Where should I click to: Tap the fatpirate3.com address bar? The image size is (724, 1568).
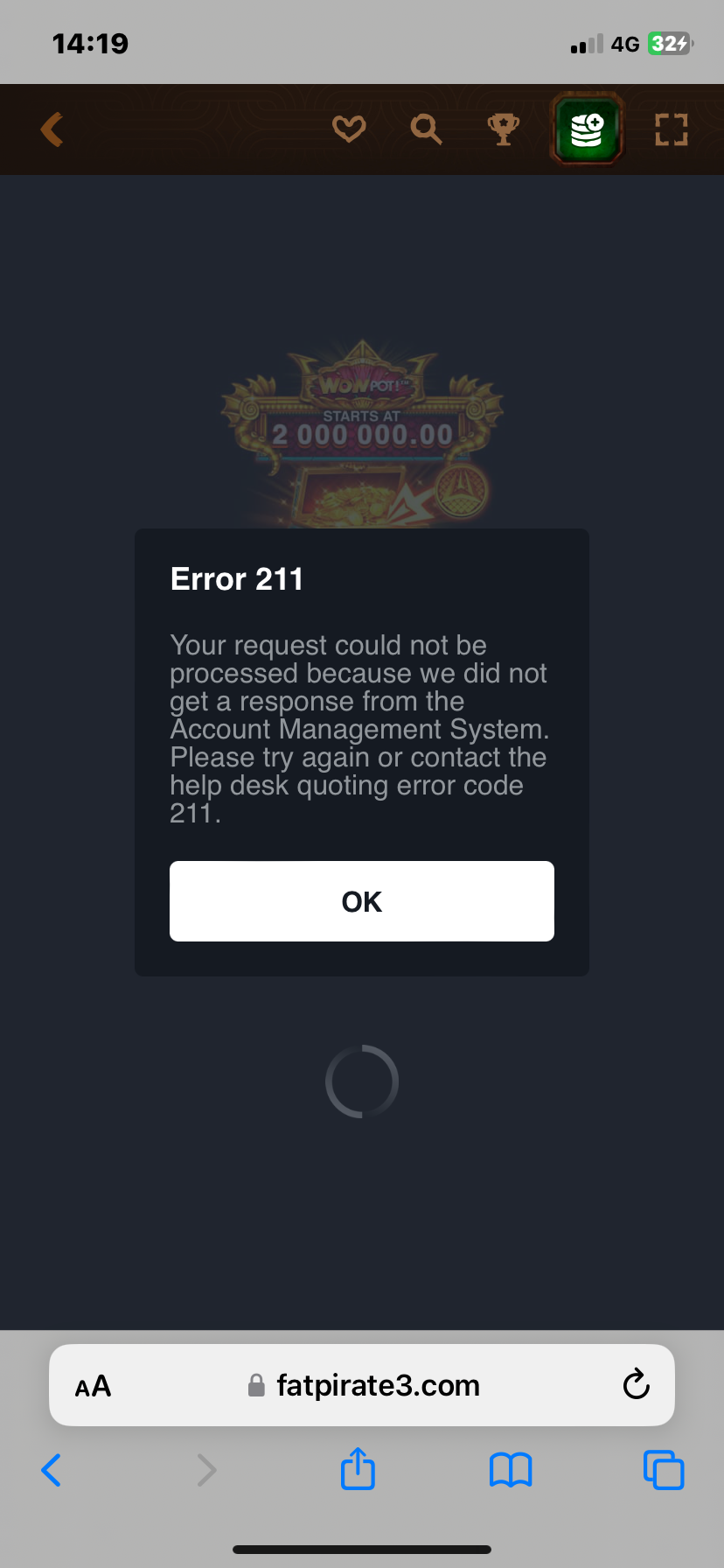378,1386
